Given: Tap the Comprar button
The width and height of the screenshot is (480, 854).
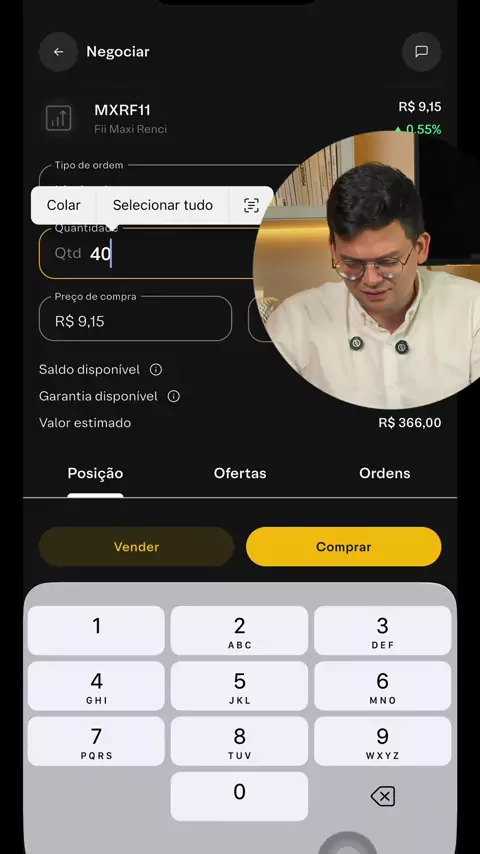Looking at the screenshot, I should coord(343,547).
